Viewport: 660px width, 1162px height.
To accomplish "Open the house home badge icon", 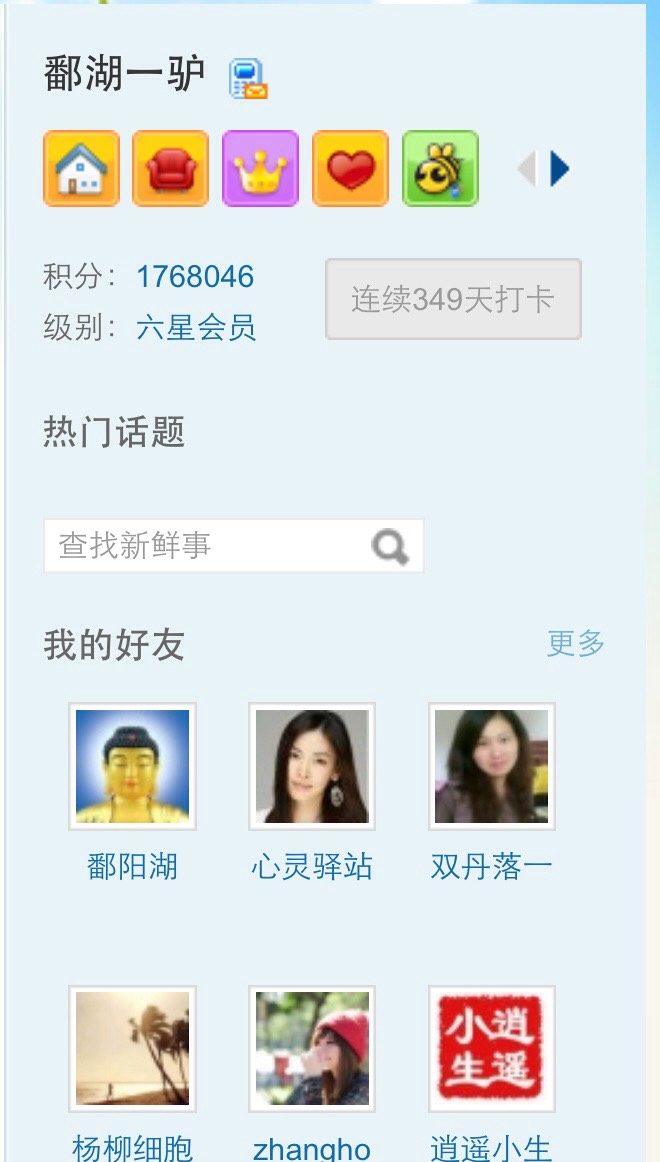I will (x=81, y=169).
